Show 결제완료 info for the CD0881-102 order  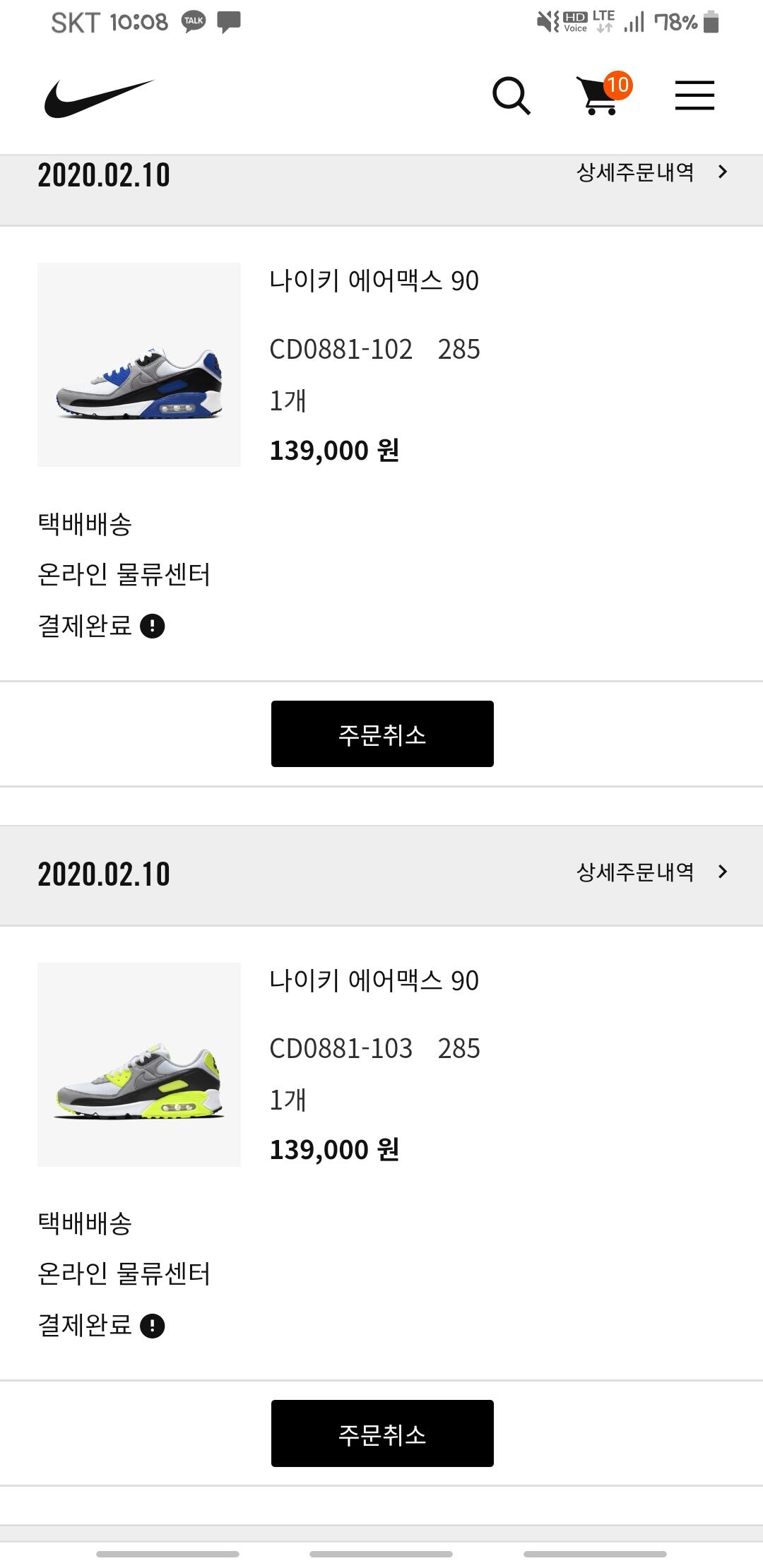coord(153,626)
